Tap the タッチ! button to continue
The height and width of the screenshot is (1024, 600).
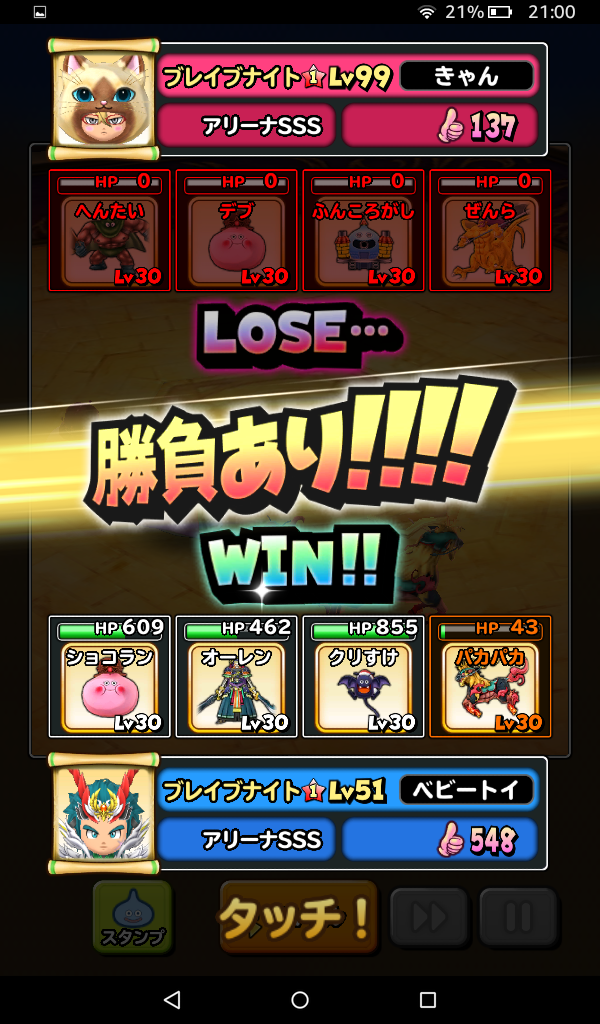[298, 917]
